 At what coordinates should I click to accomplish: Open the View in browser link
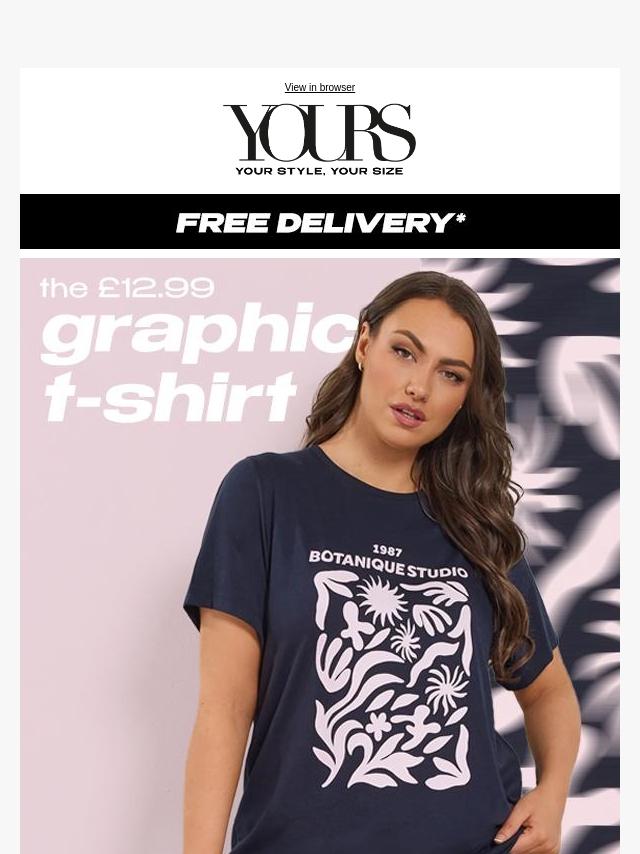[319, 88]
